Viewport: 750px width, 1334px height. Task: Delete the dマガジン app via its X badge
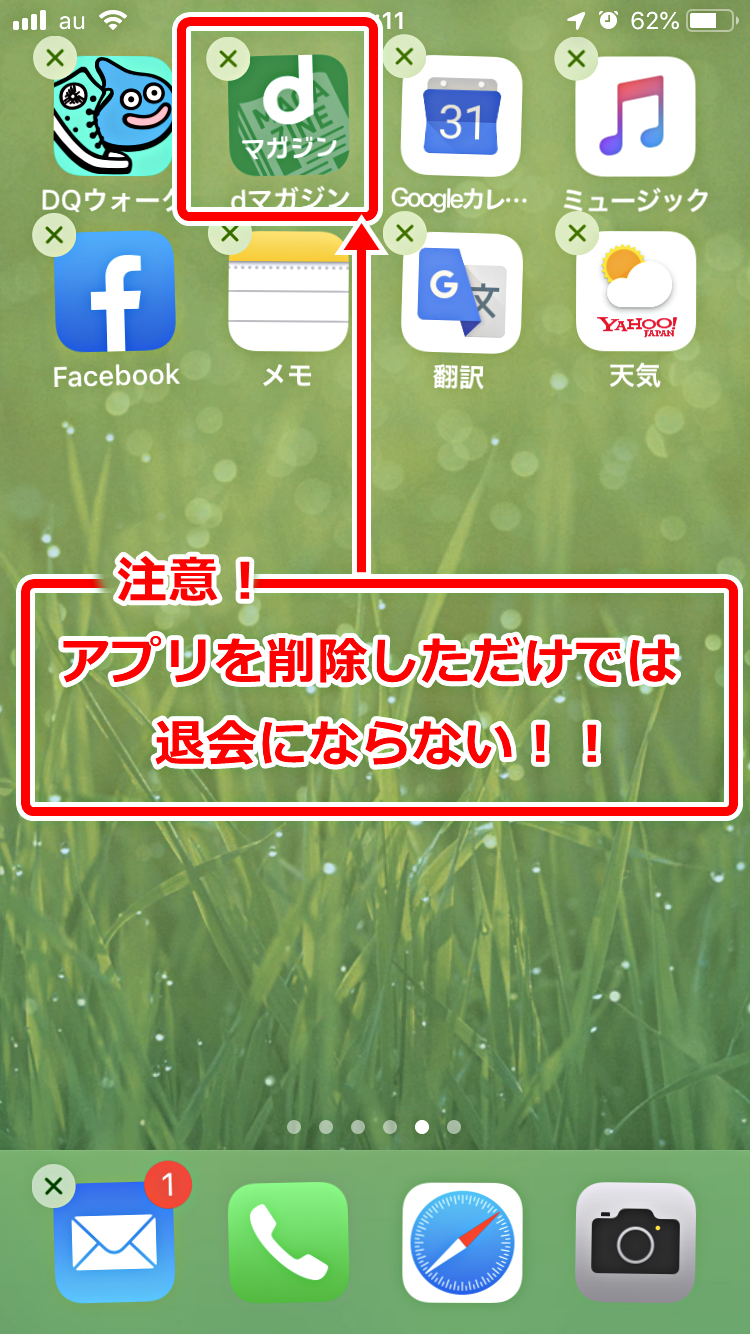pos(229,58)
